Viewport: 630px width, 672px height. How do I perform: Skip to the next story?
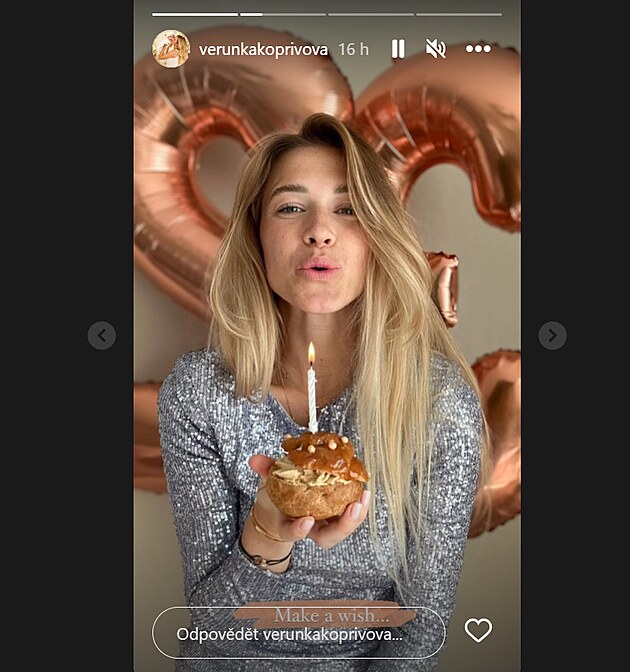(x=553, y=335)
